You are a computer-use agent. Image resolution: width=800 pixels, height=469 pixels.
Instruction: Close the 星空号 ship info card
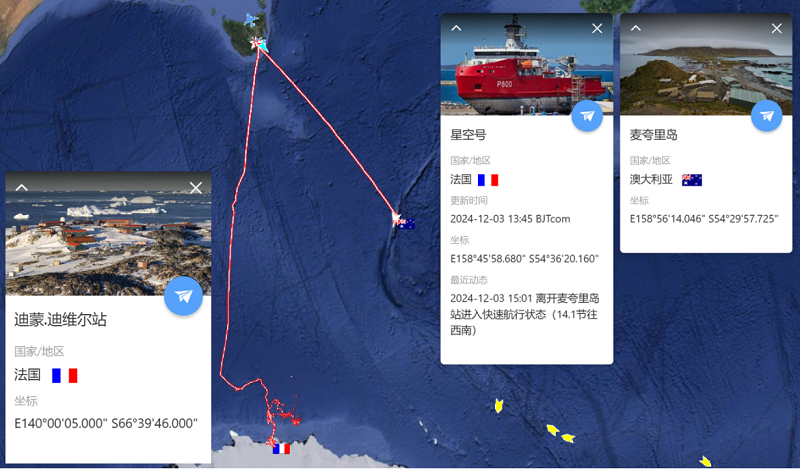click(x=597, y=29)
